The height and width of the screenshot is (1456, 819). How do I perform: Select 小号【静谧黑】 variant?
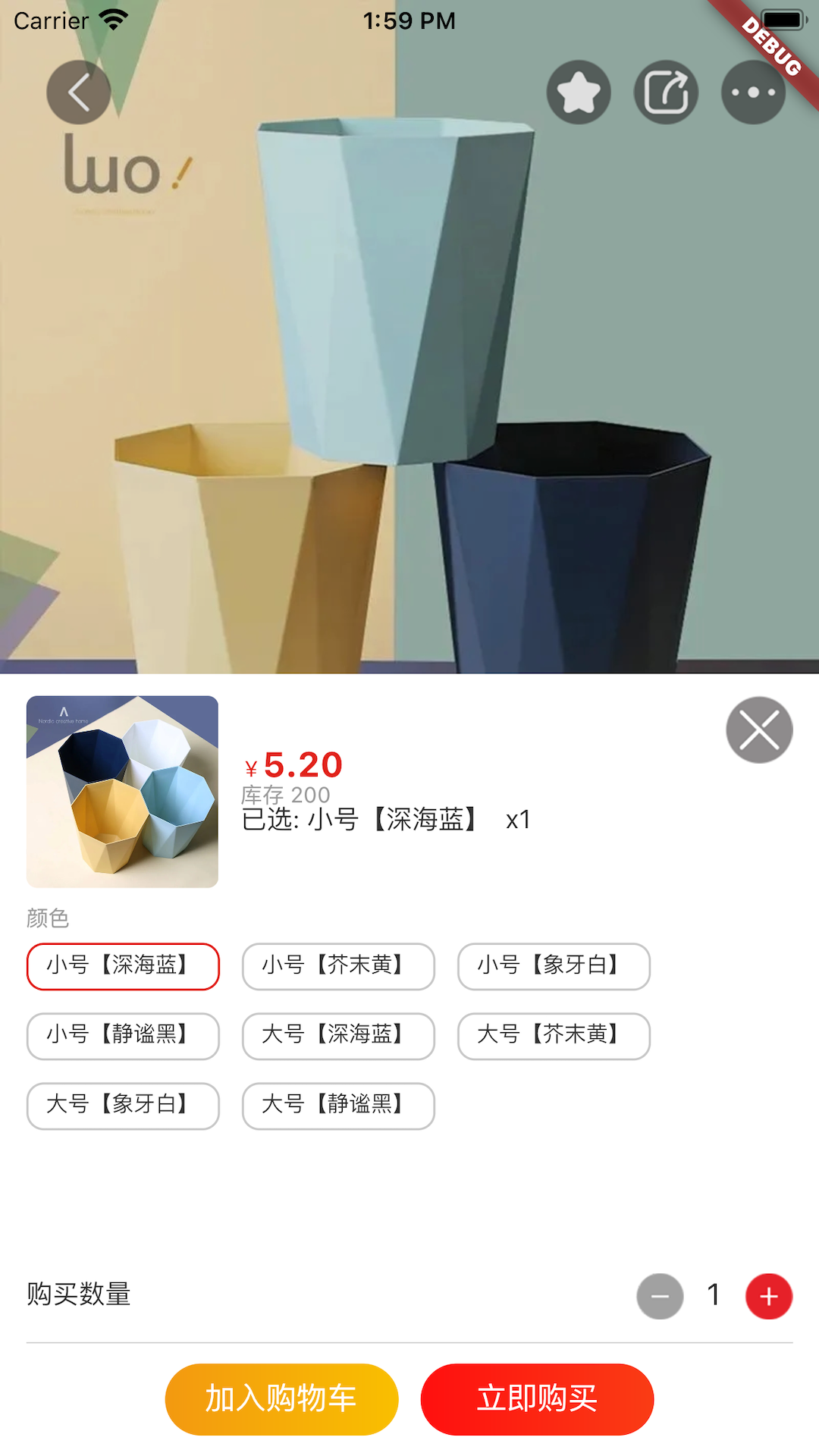tap(123, 1036)
